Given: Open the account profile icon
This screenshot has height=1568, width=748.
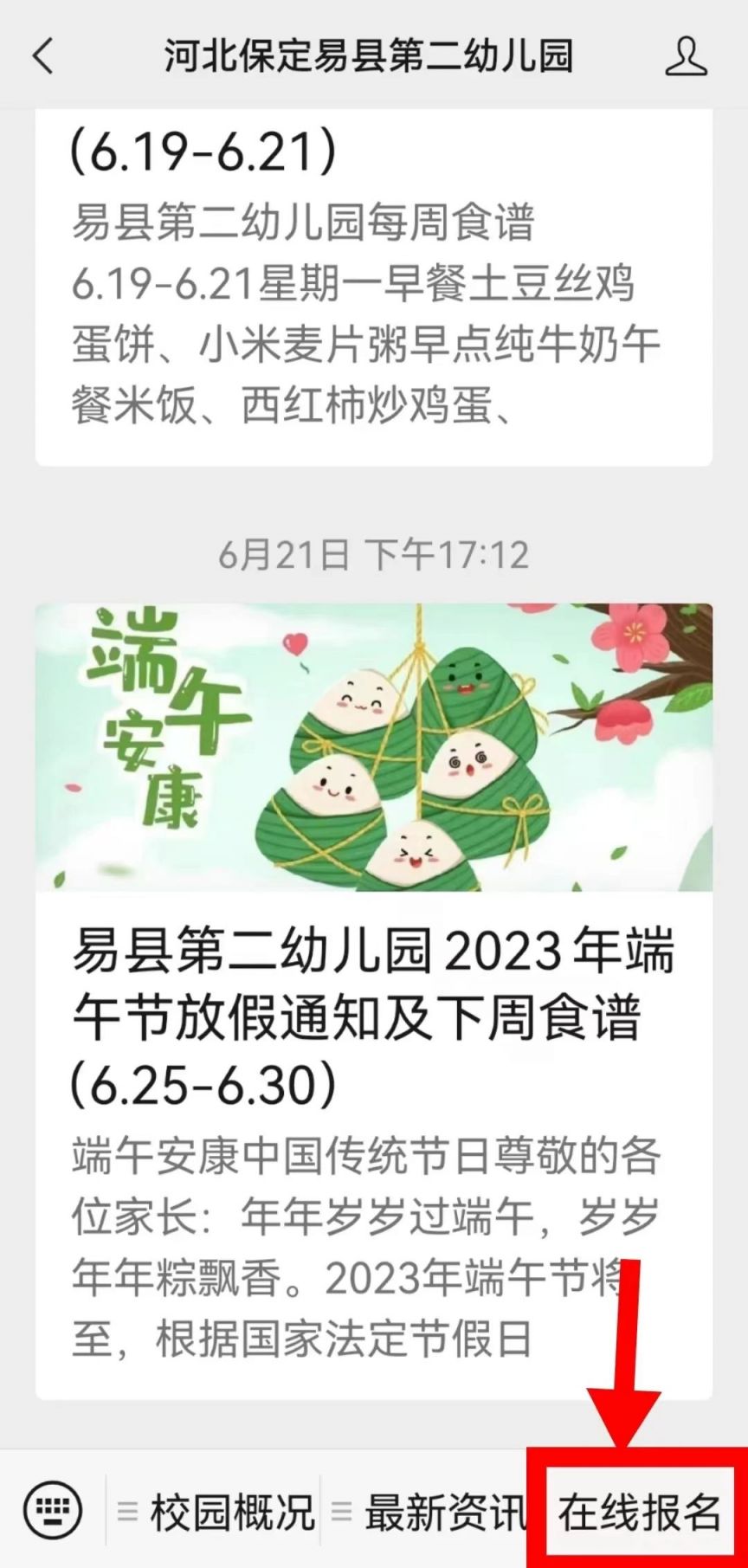Looking at the screenshot, I should 686,56.
